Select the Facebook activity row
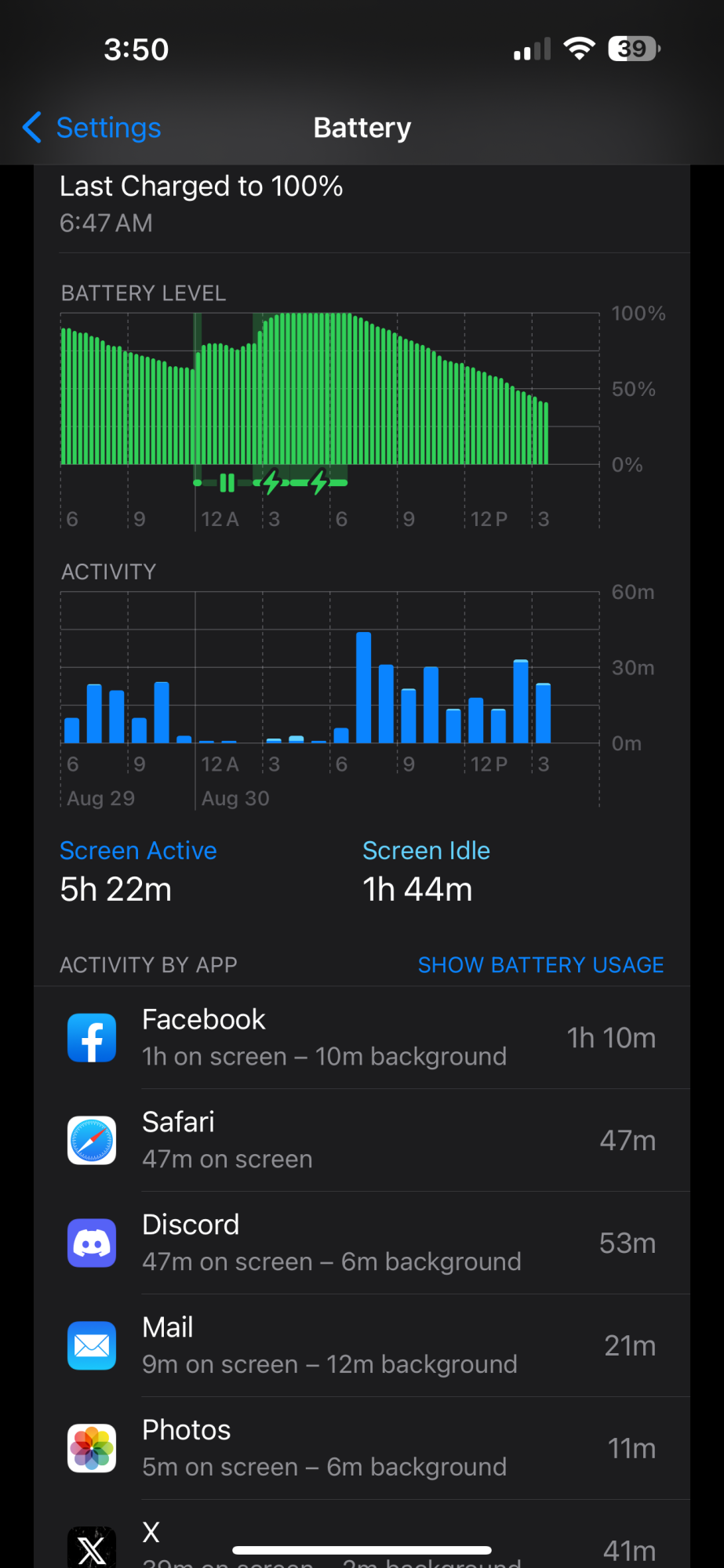This screenshot has height=1568, width=724. [362, 1037]
